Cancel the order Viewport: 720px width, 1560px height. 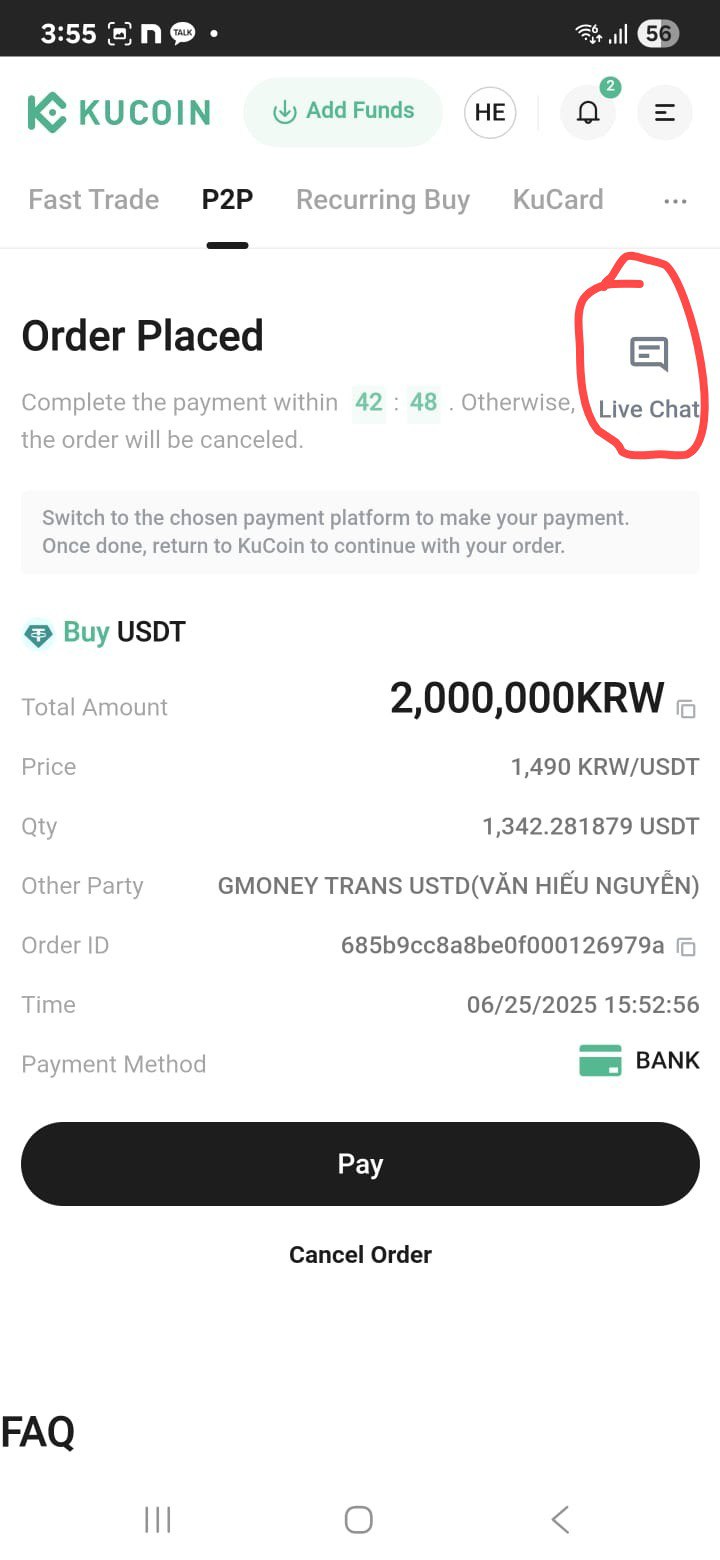(360, 1255)
